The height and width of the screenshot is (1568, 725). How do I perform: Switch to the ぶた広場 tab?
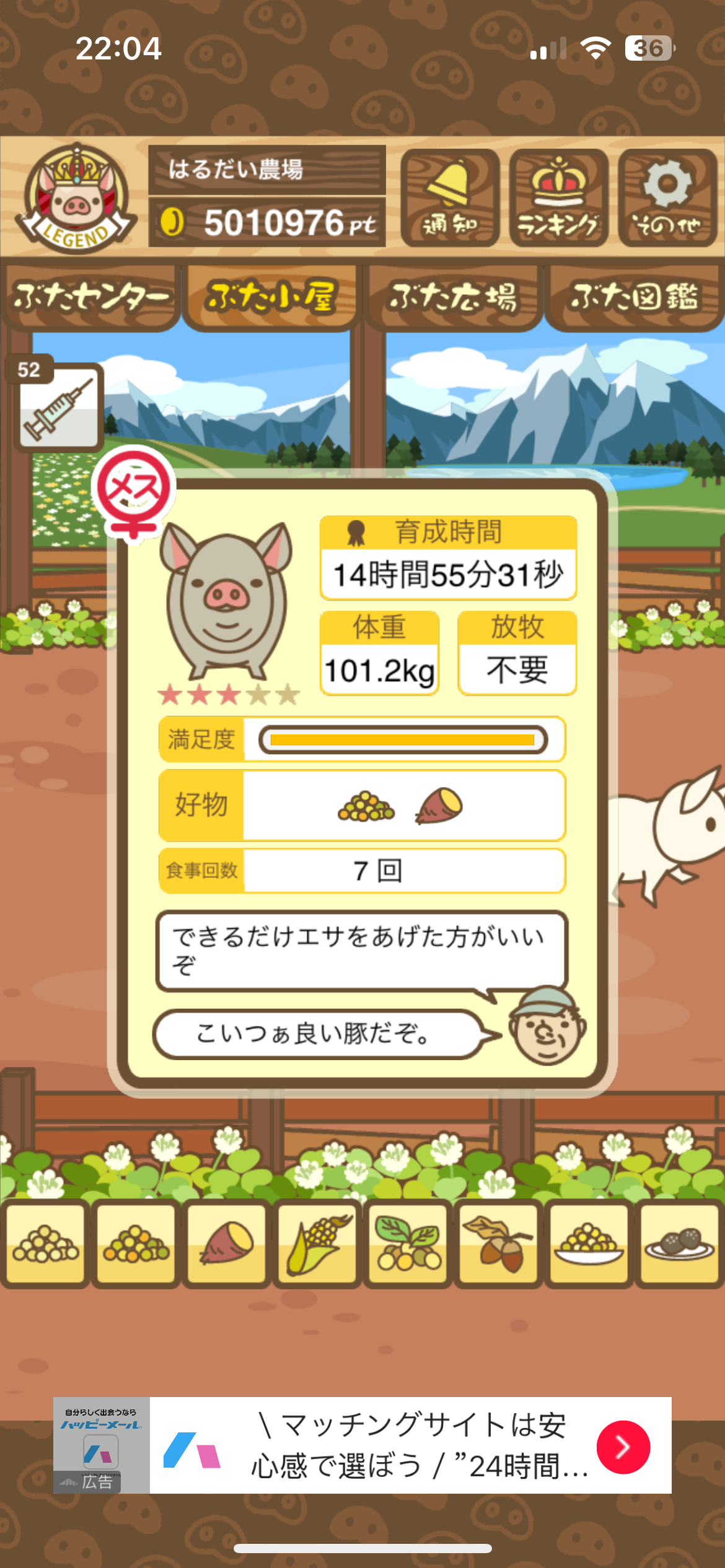pos(452,298)
